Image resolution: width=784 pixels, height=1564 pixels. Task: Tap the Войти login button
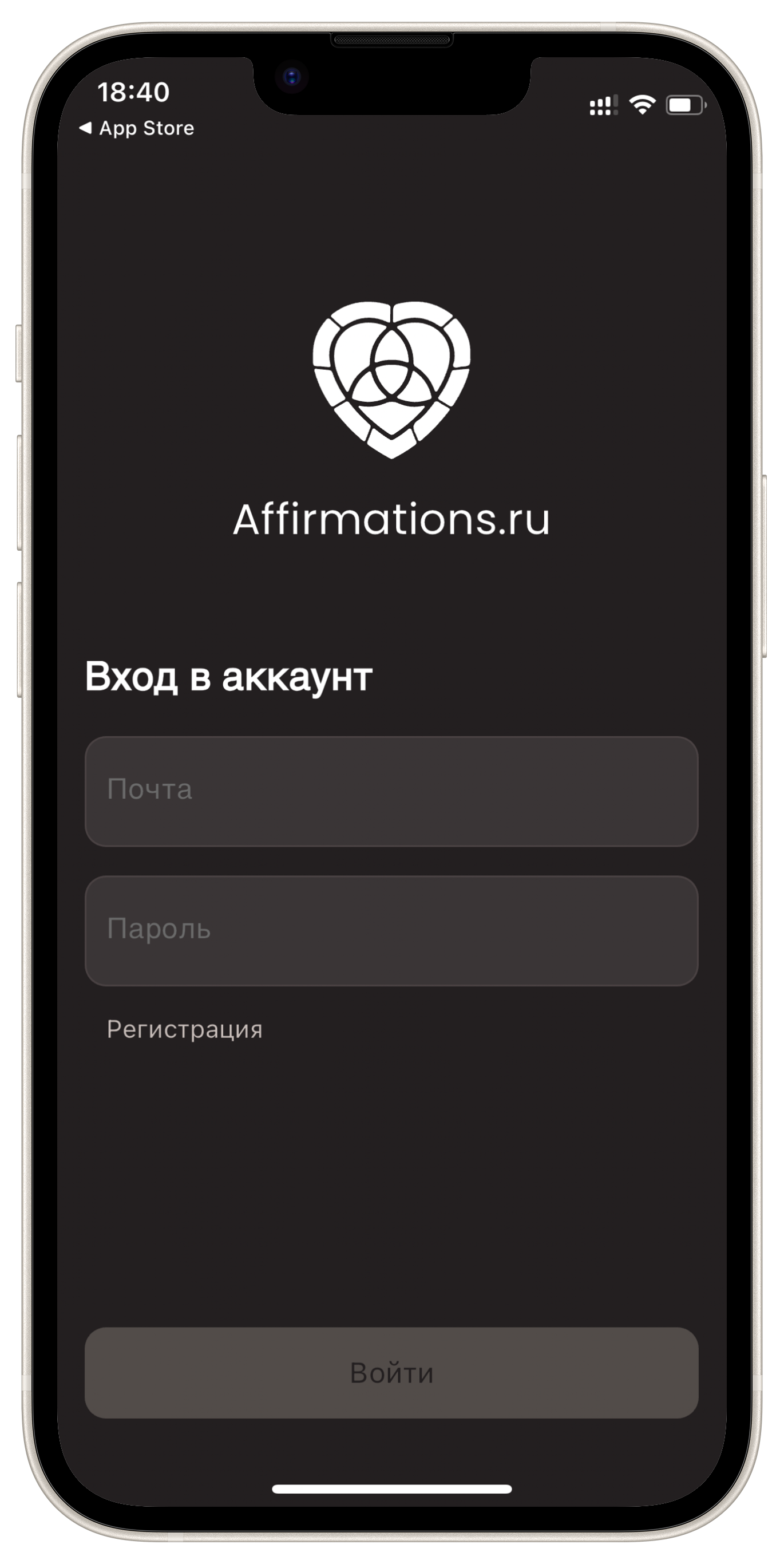tap(391, 1373)
